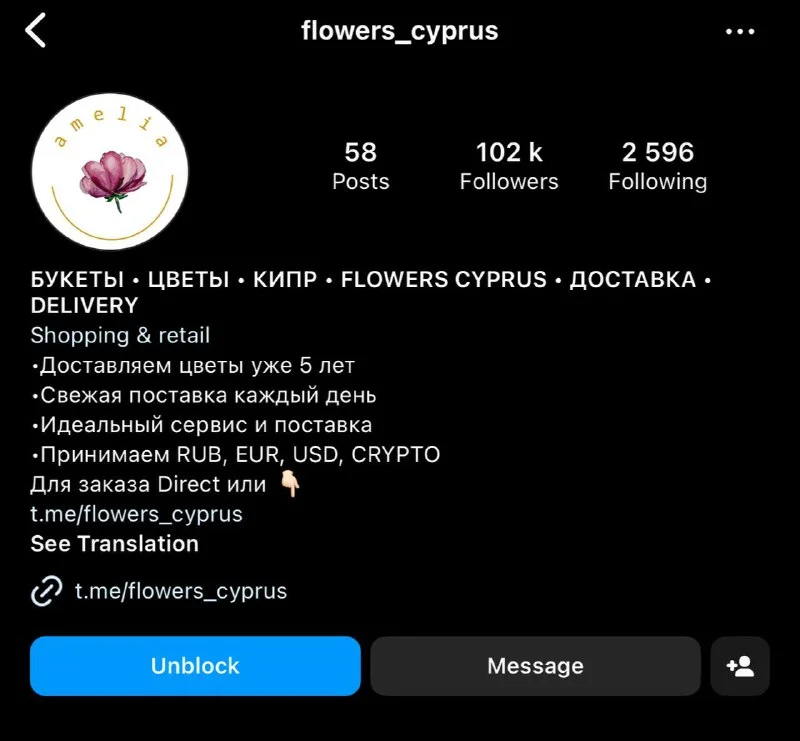The image size is (800, 741).
Task: Open the 2 596 Following list
Action: (657, 166)
